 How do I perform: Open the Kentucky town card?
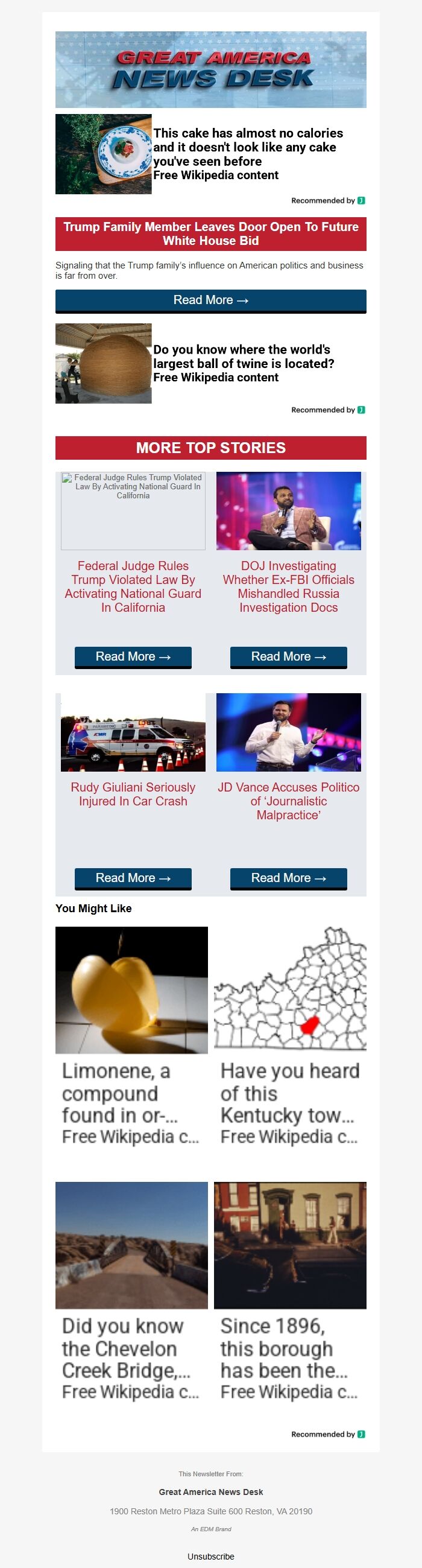coord(290,1035)
